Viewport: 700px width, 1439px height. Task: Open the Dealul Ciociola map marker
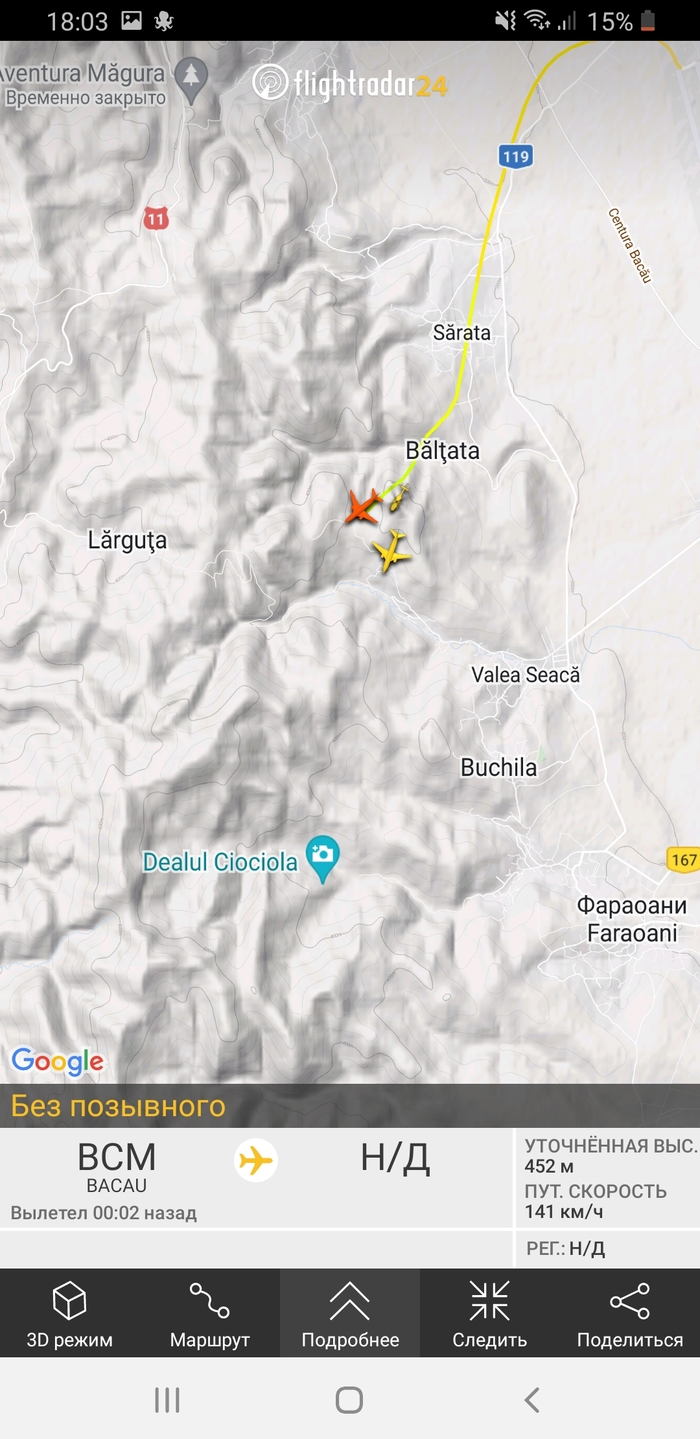tap(322, 859)
